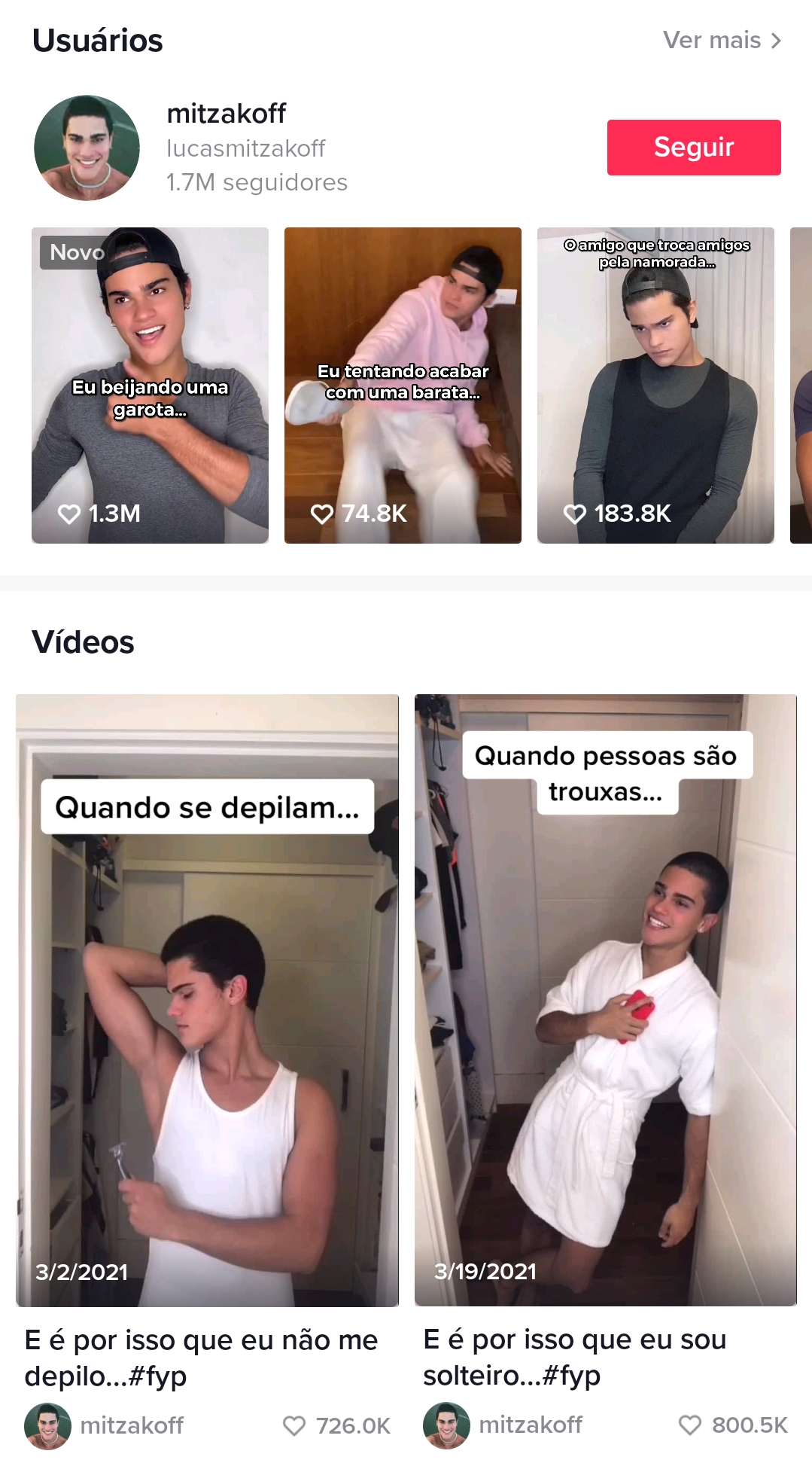Like the video with 800.5K likes
The width and height of the screenshot is (812, 1469).
690,1425
